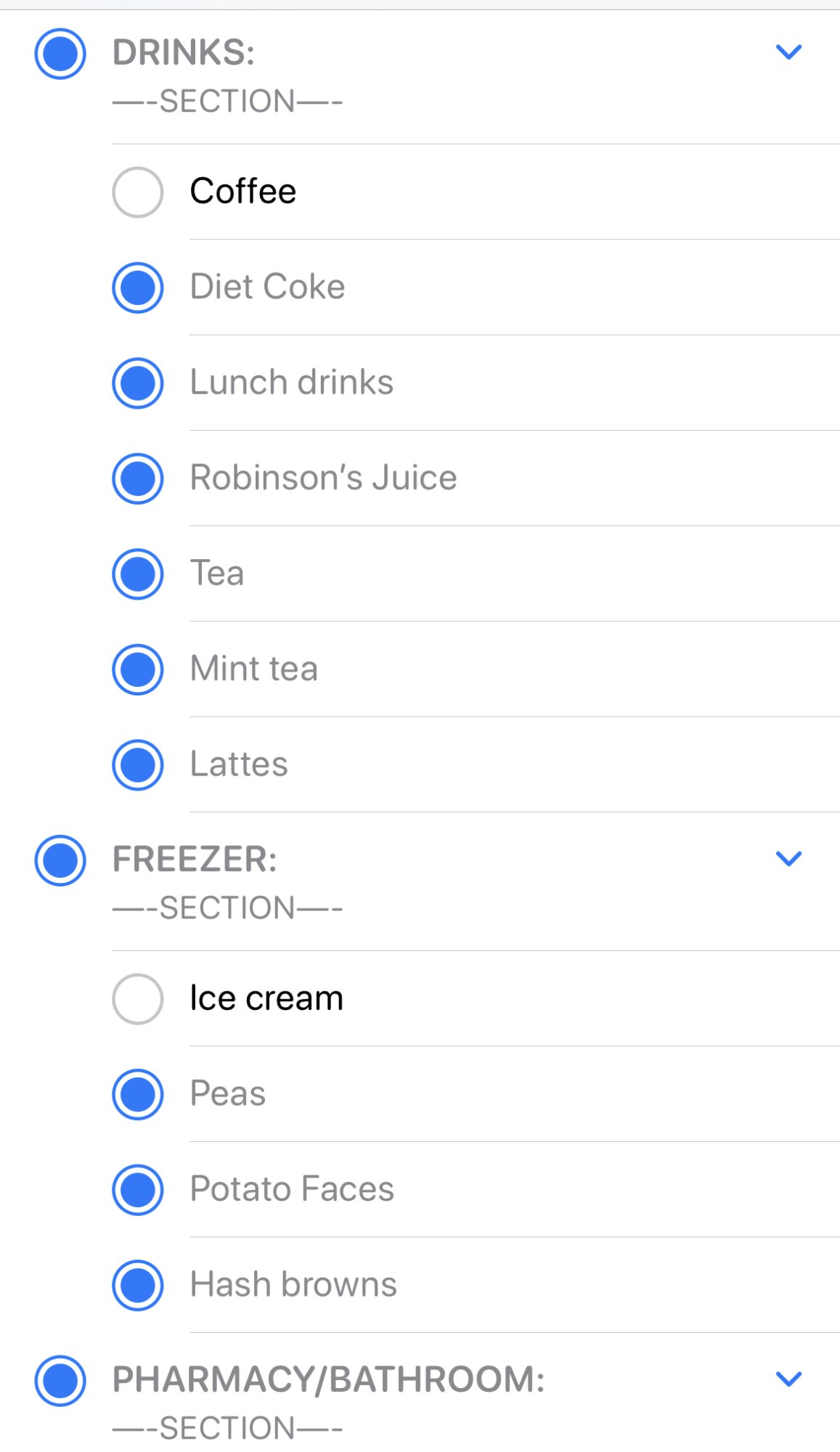Collapse the PHARMACY/BATHROOM section chevron
Image resolution: width=840 pixels, height=1452 pixels.
pyautogui.click(x=788, y=1379)
